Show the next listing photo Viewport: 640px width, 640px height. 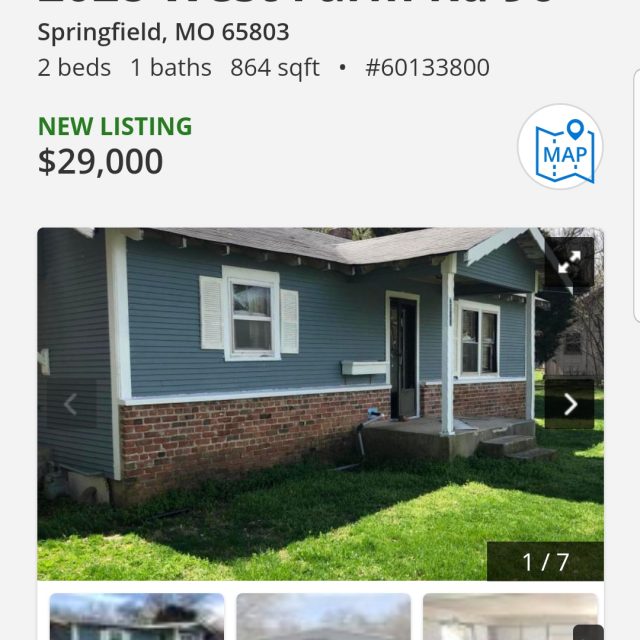tap(570, 404)
